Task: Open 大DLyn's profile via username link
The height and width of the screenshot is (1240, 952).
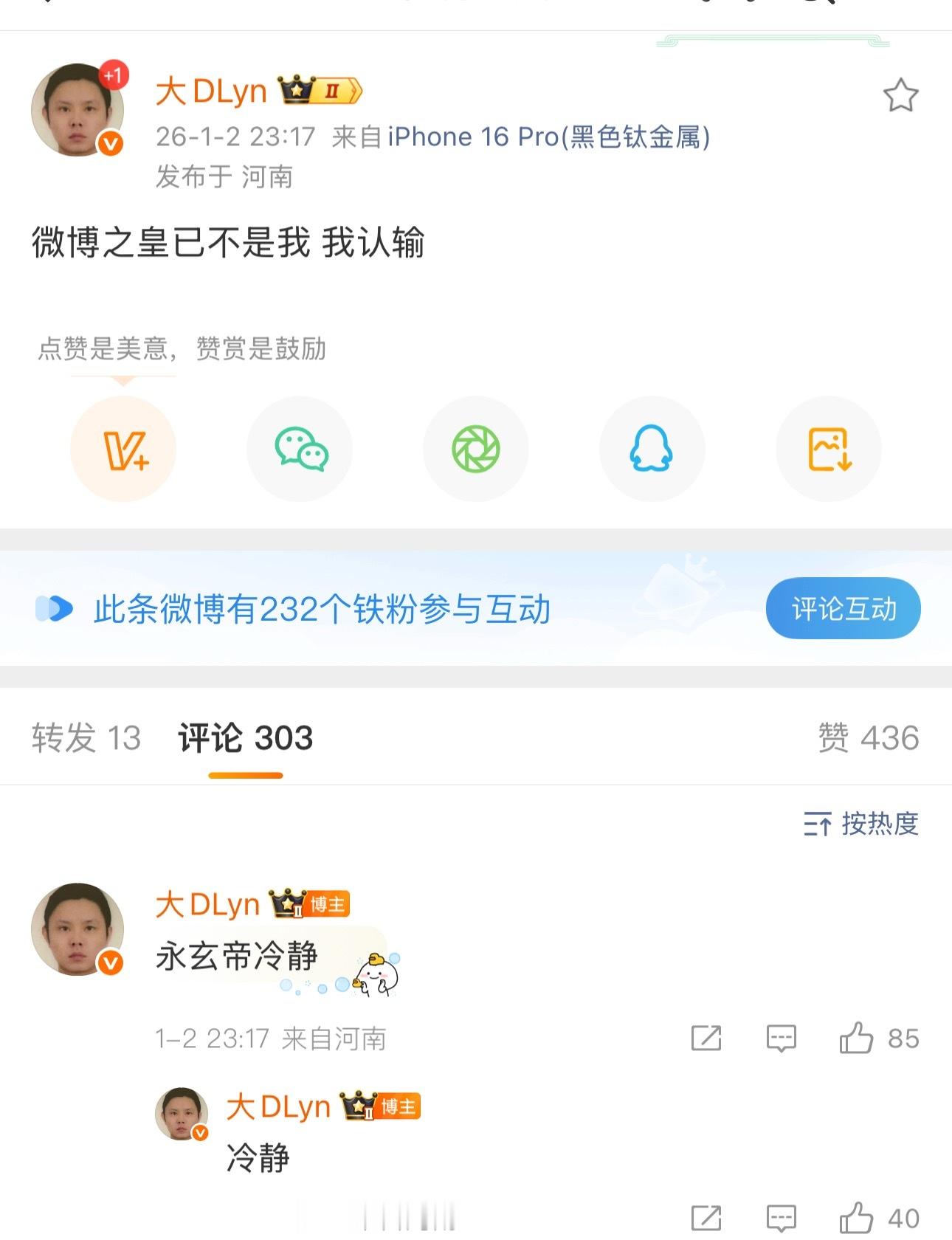Action: pos(214,90)
